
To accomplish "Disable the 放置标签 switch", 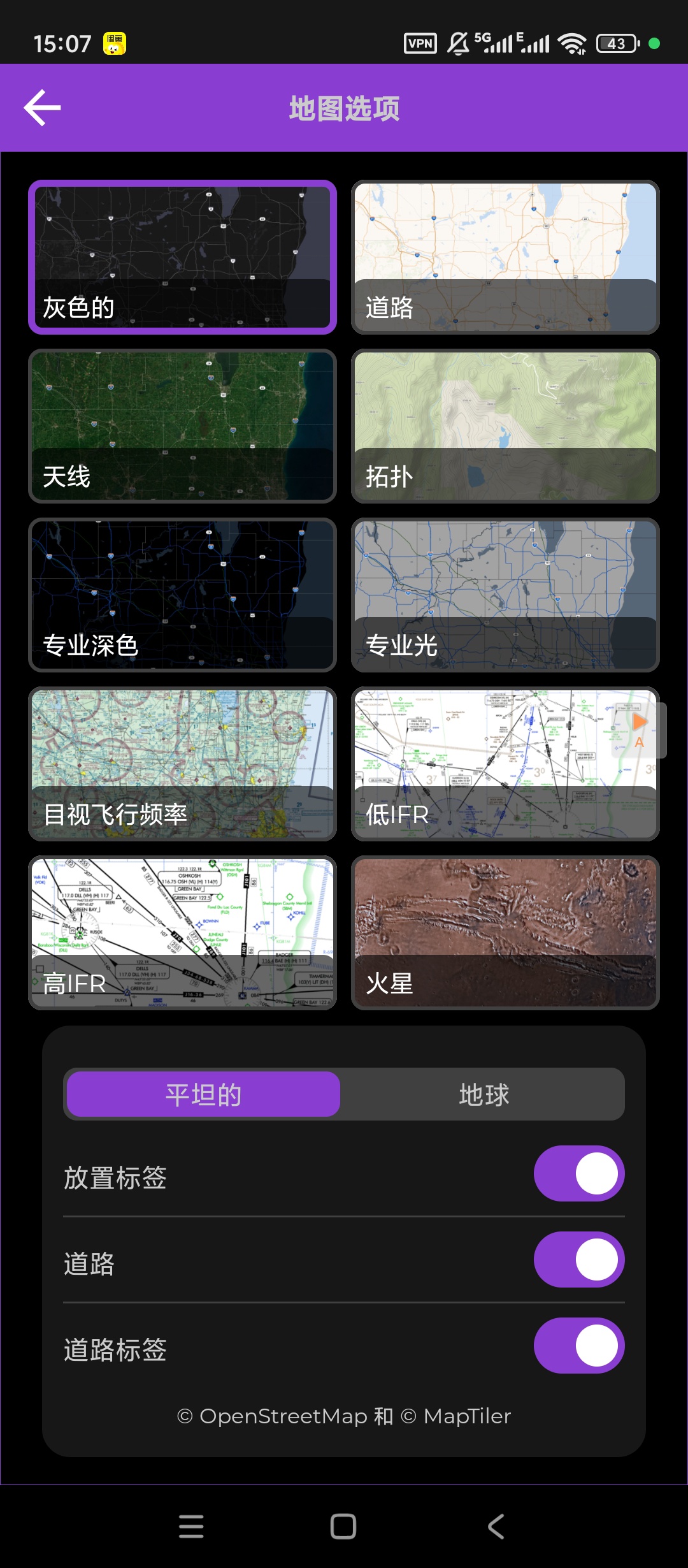I will pyautogui.click(x=578, y=1173).
